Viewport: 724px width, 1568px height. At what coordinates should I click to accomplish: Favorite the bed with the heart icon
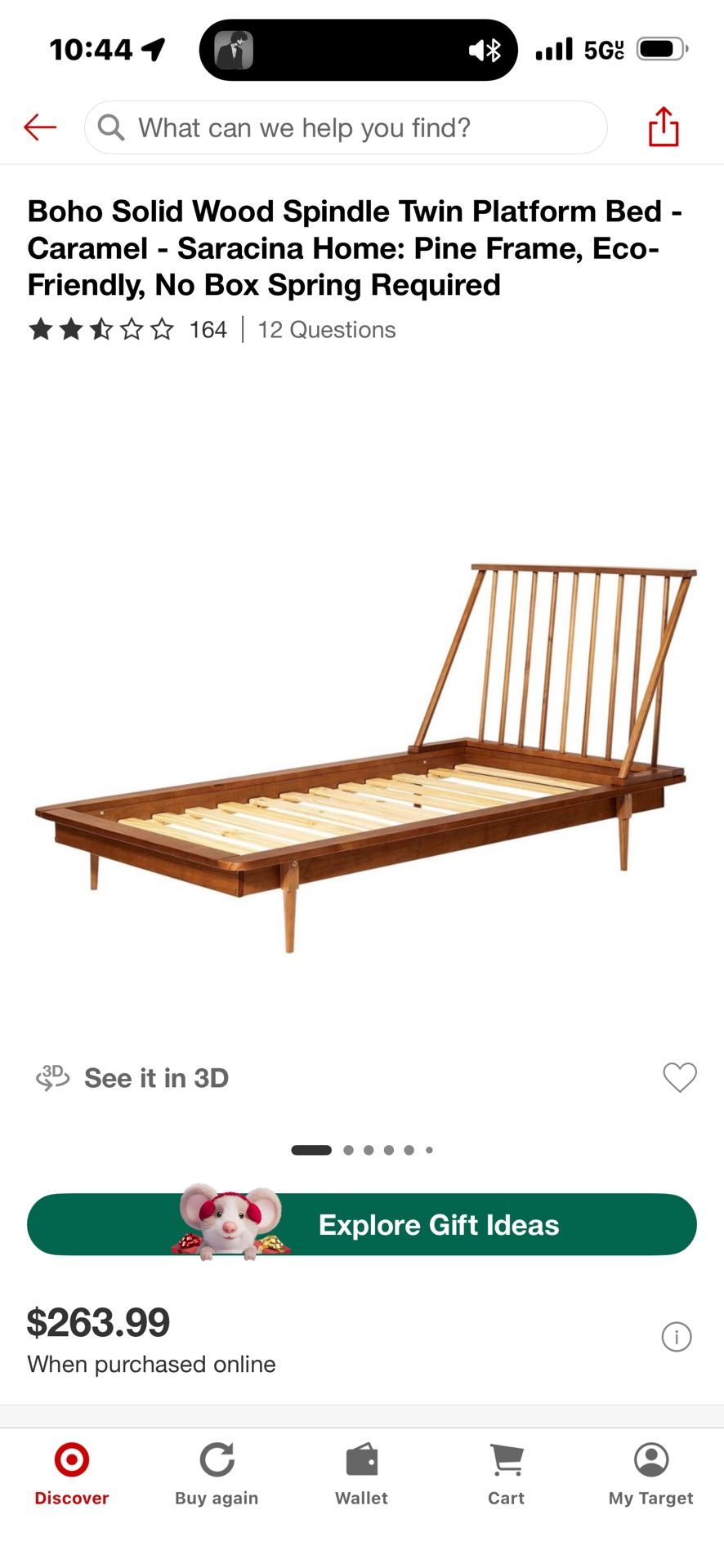click(x=679, y=1077)
